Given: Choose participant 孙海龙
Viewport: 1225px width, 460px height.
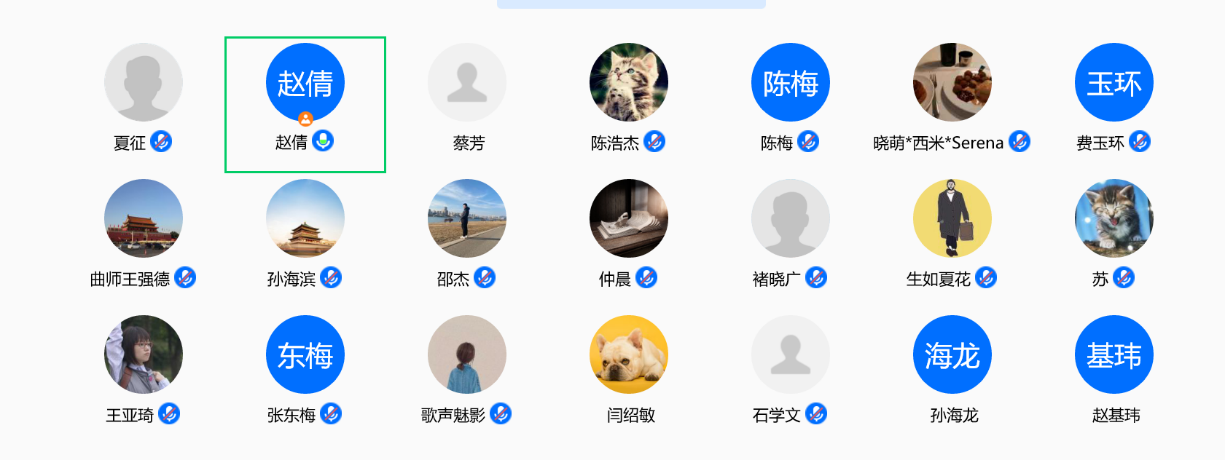Looking at the screenshot, I should click(952, 355).
